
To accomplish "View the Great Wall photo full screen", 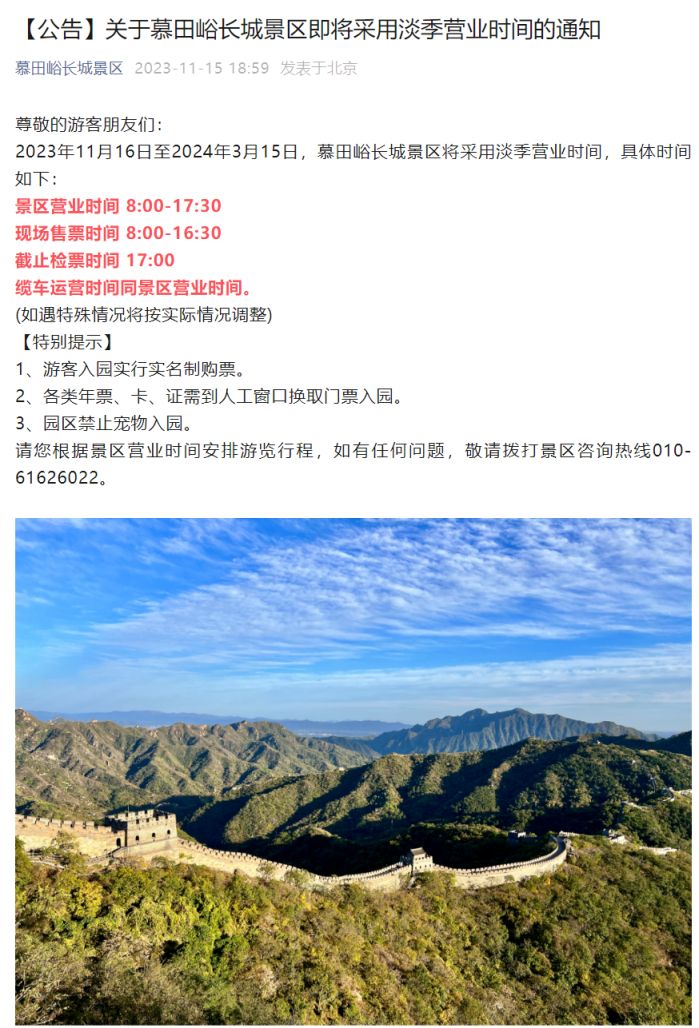I will [x=352, y=770].
